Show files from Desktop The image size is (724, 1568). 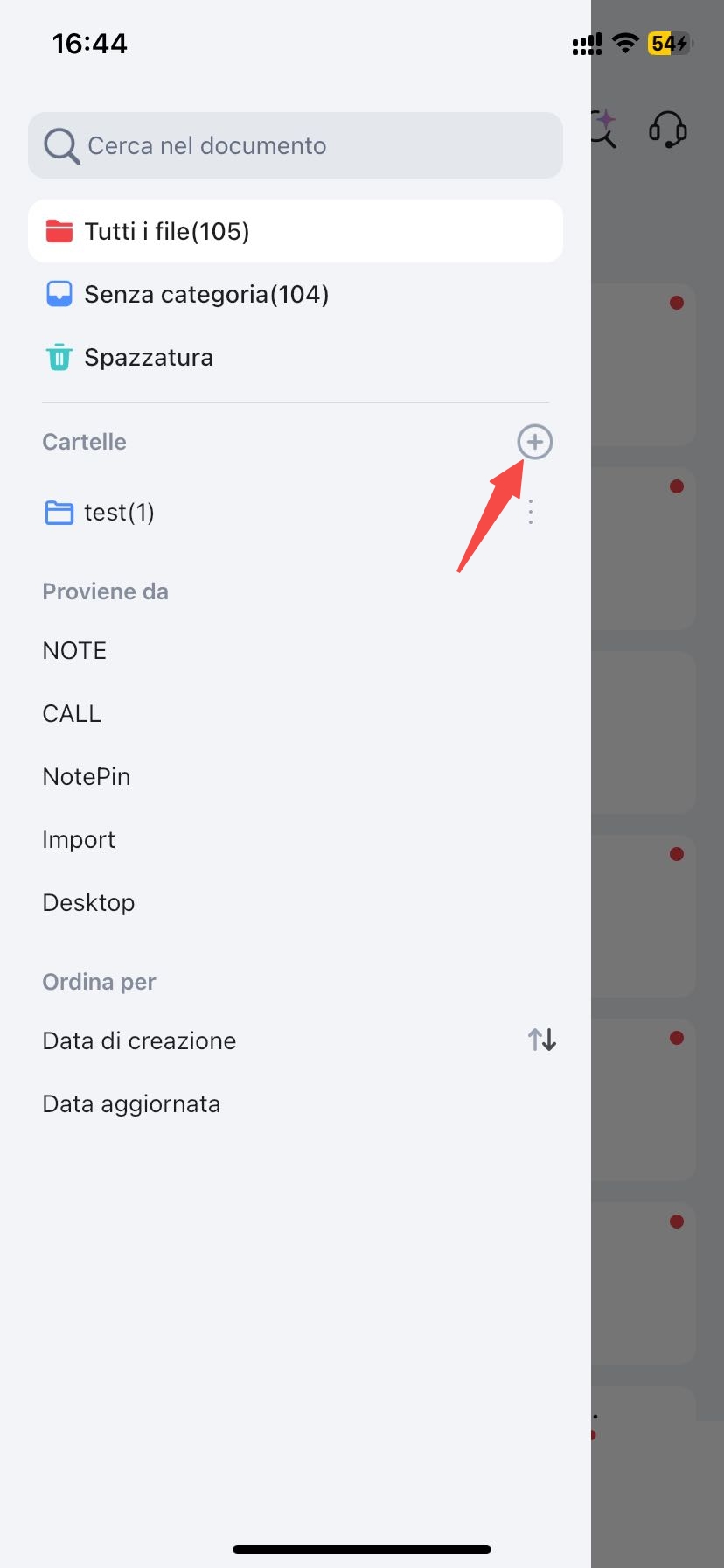point(88,903)
